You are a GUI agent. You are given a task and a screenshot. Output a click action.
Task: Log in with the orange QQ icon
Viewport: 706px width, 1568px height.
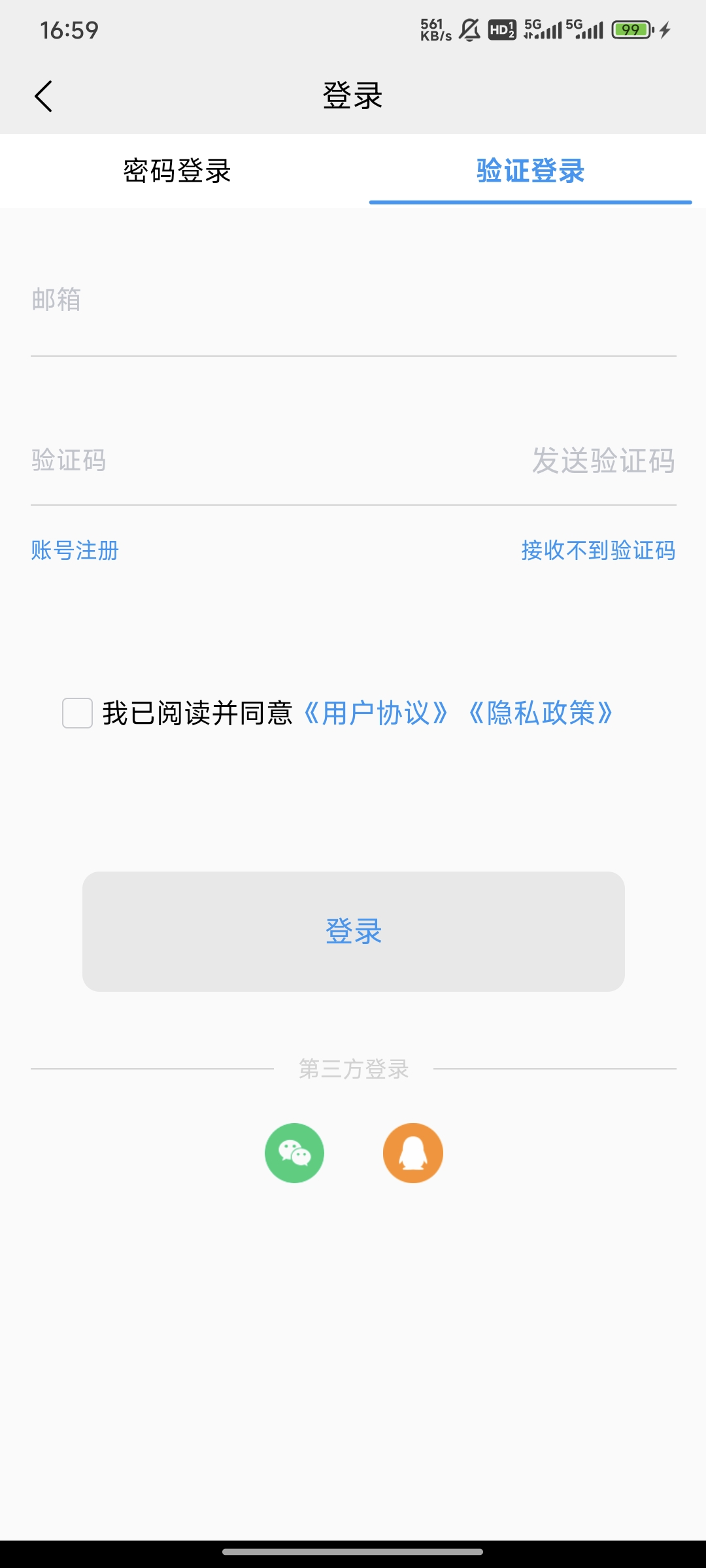pos(413,1153)
